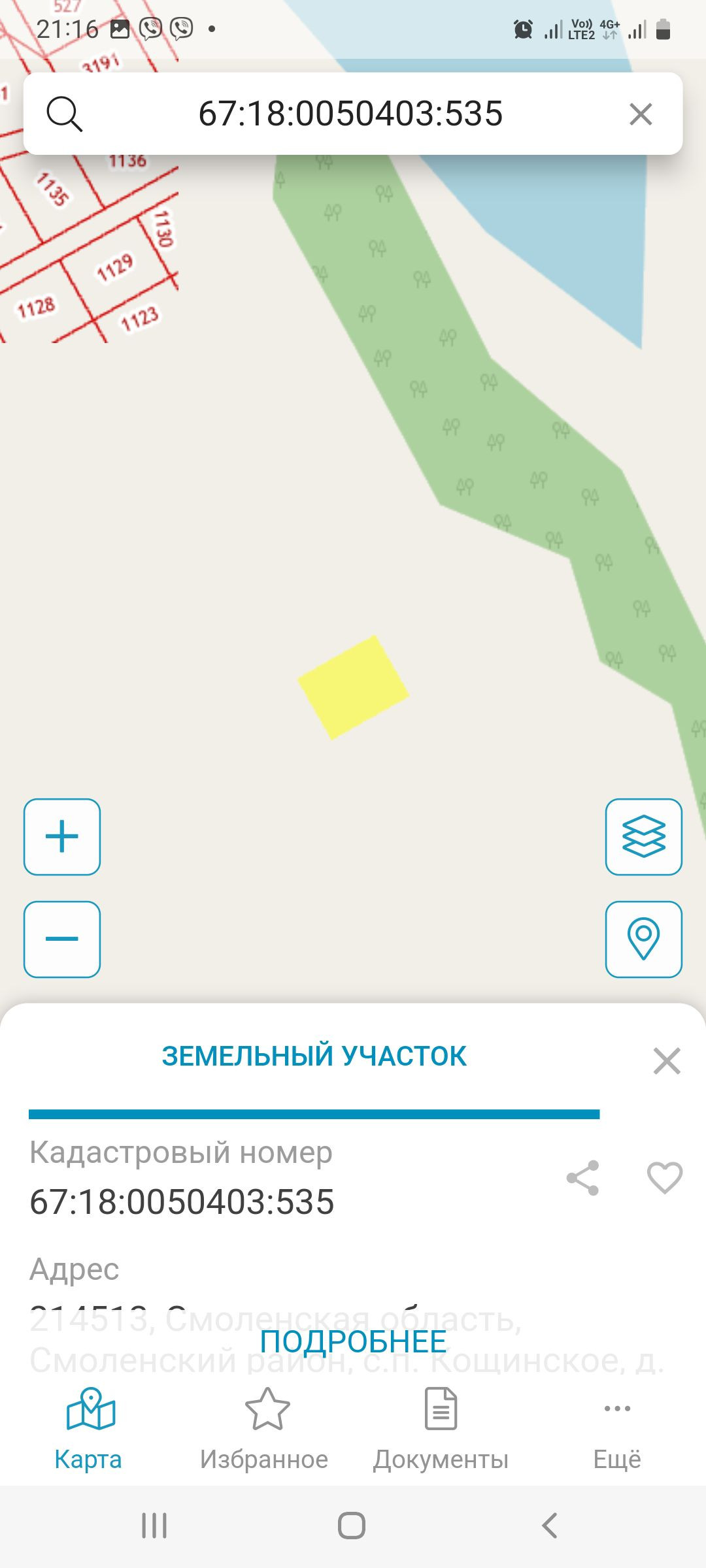
Task: Share this cadastral plot
Action: (x=582, y=1178)
